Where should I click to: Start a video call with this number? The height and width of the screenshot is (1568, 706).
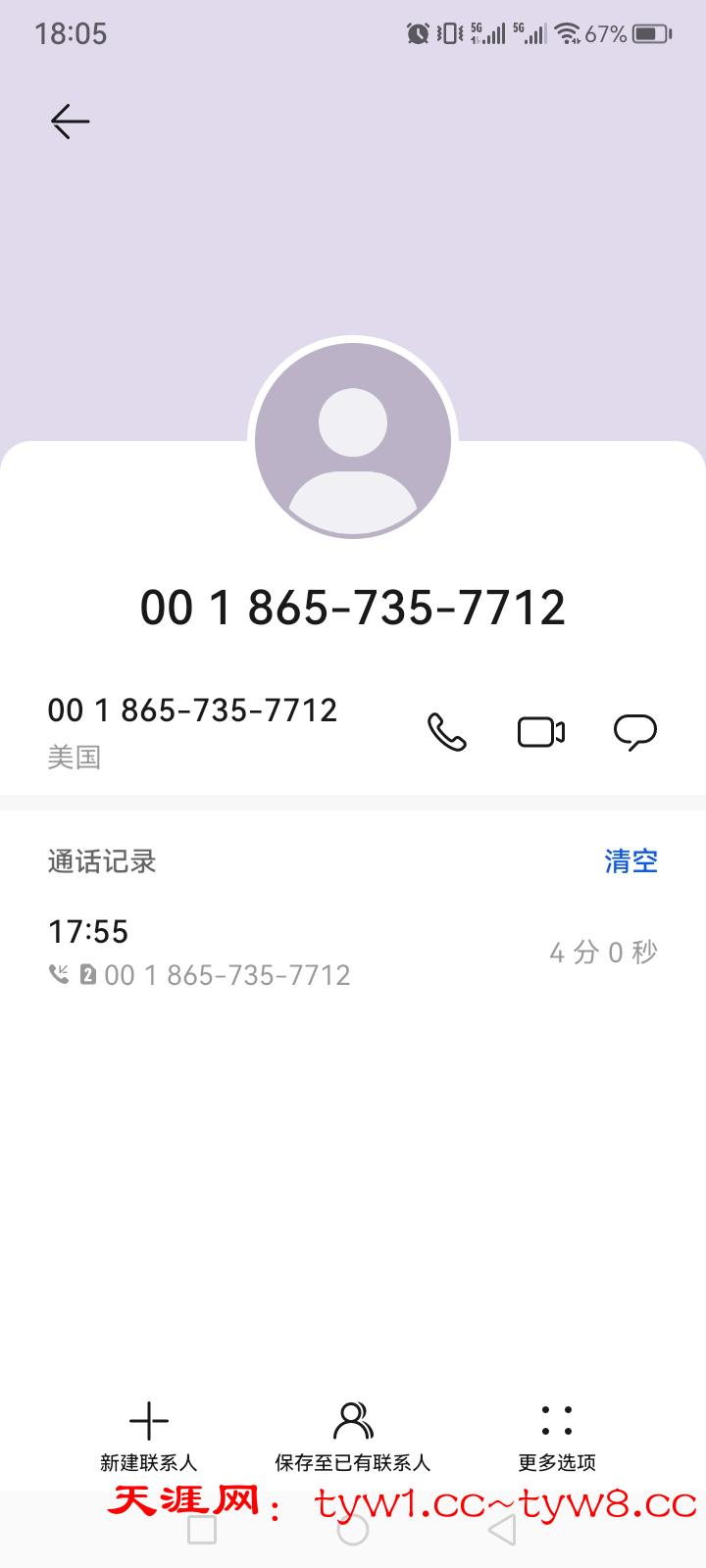tap(540, 732)
